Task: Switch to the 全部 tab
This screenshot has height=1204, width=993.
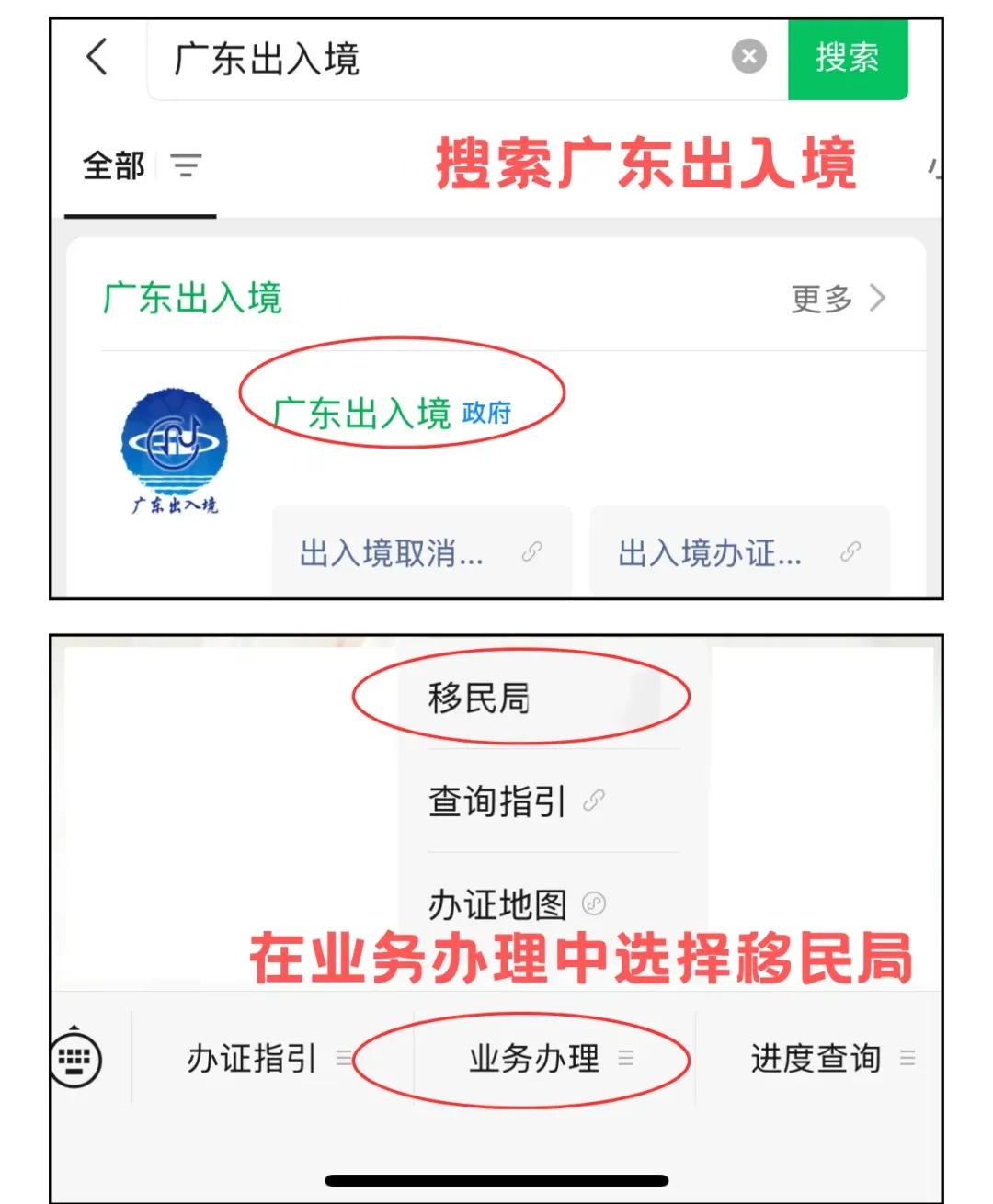Action: tap(114, 165)
